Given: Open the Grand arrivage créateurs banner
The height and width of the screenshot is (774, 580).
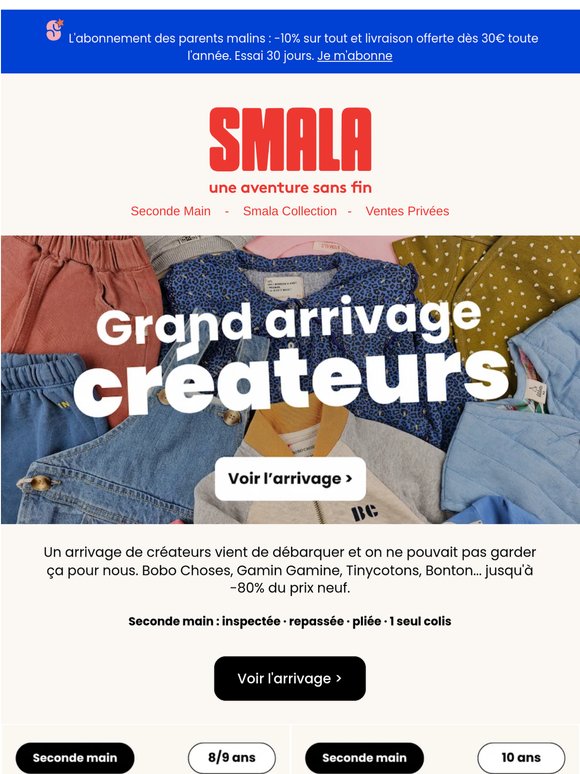Looking at the screenshot, I should pos(290,380).
